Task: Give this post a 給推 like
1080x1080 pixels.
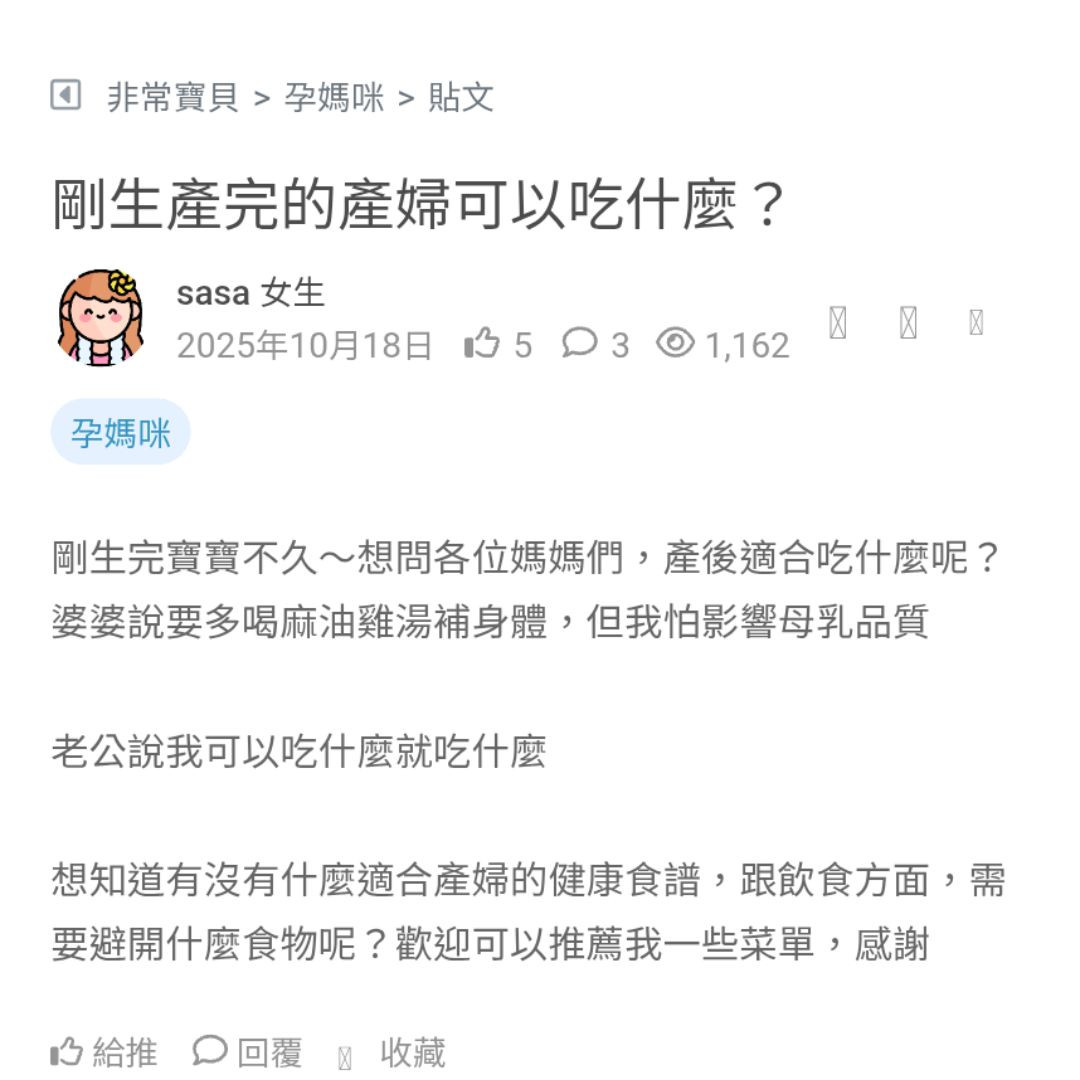Action: coord(104,1052)
